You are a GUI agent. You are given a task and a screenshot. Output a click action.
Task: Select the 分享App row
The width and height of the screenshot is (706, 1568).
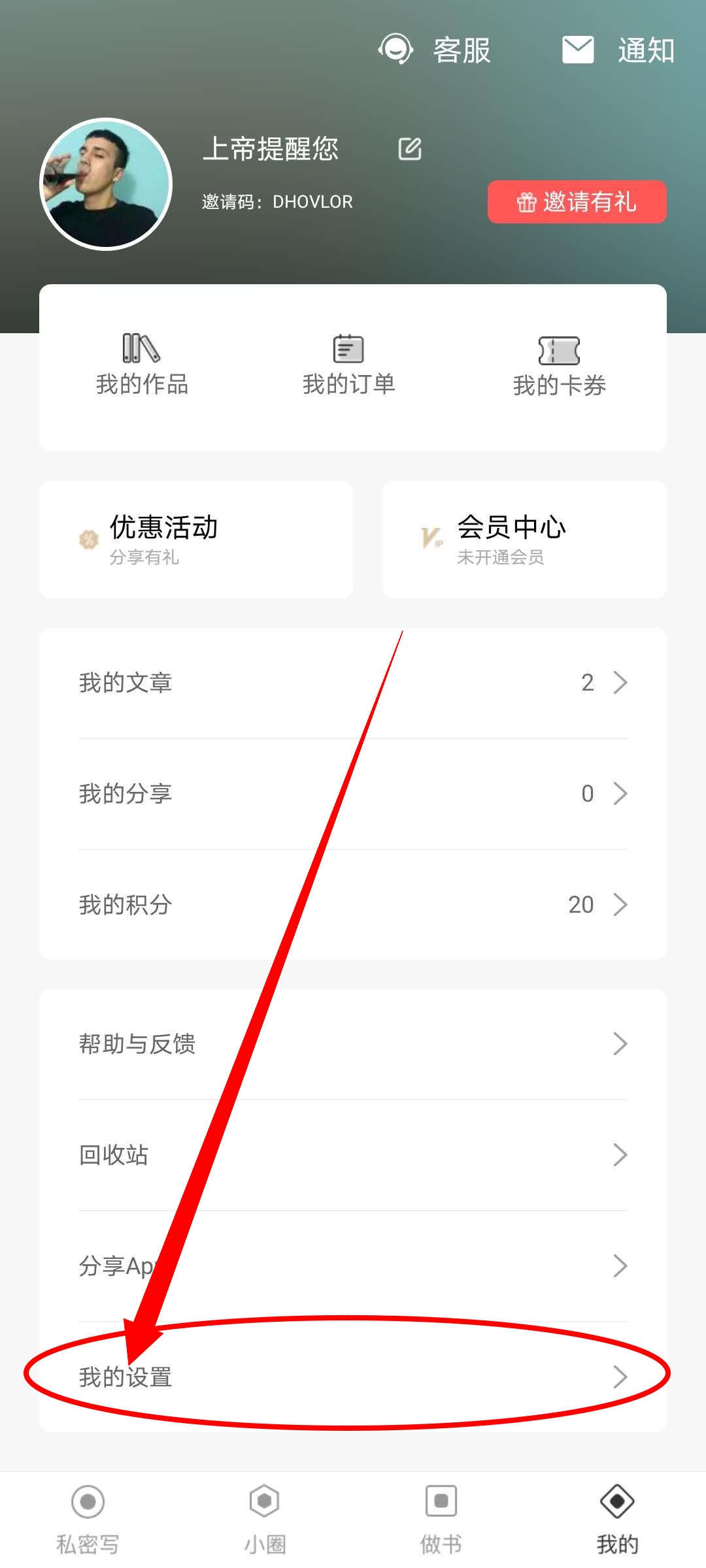click(x=353, y=1266)
